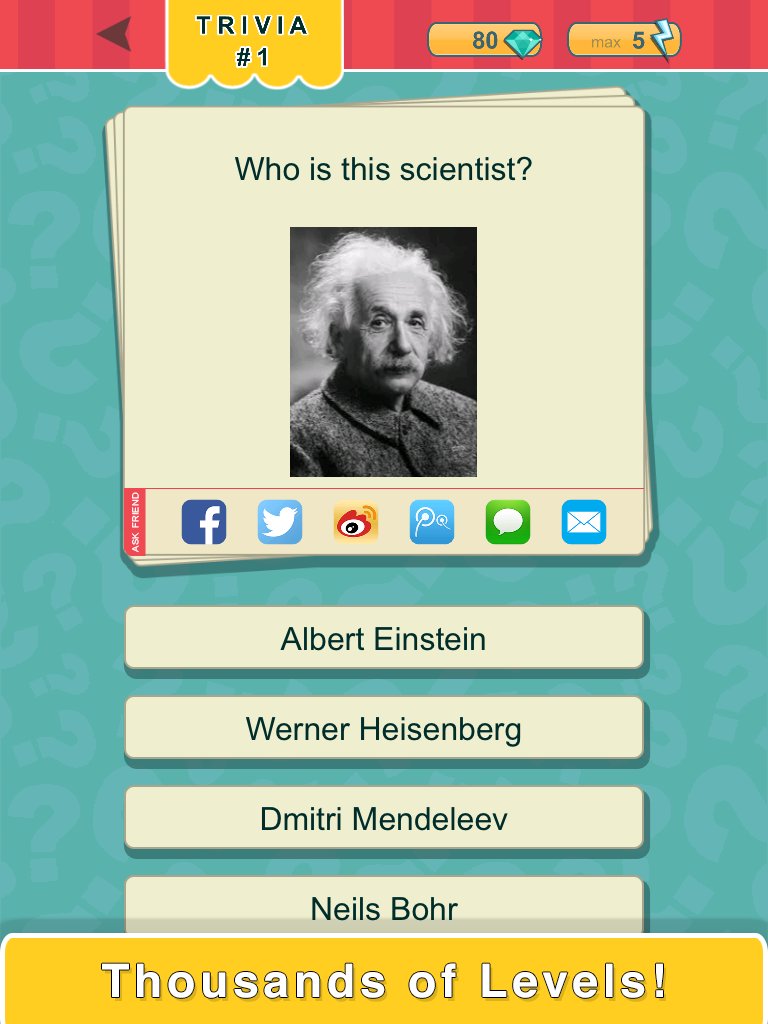Open the gem count pill showing 80
The height and width of the screenshot is (1024, 768).
click(486, 41)
